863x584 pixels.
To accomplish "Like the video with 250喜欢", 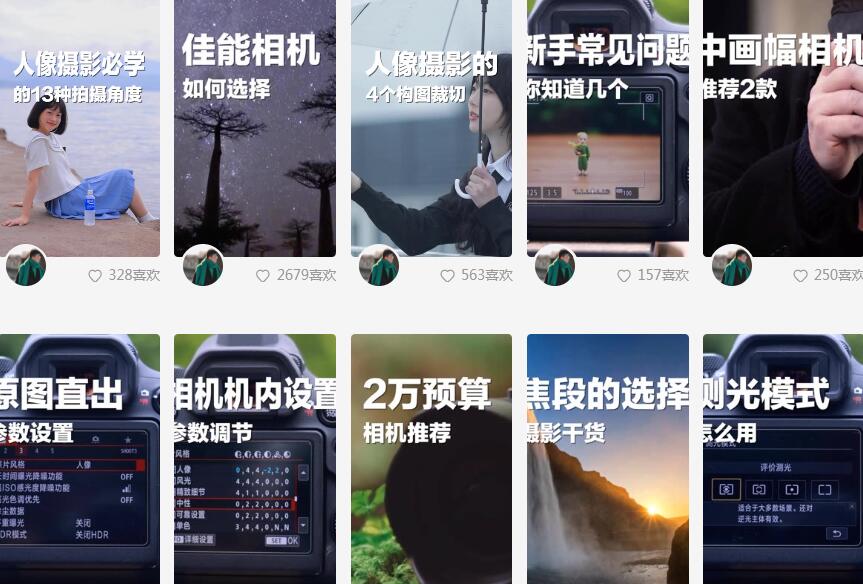I will point(800,275).
